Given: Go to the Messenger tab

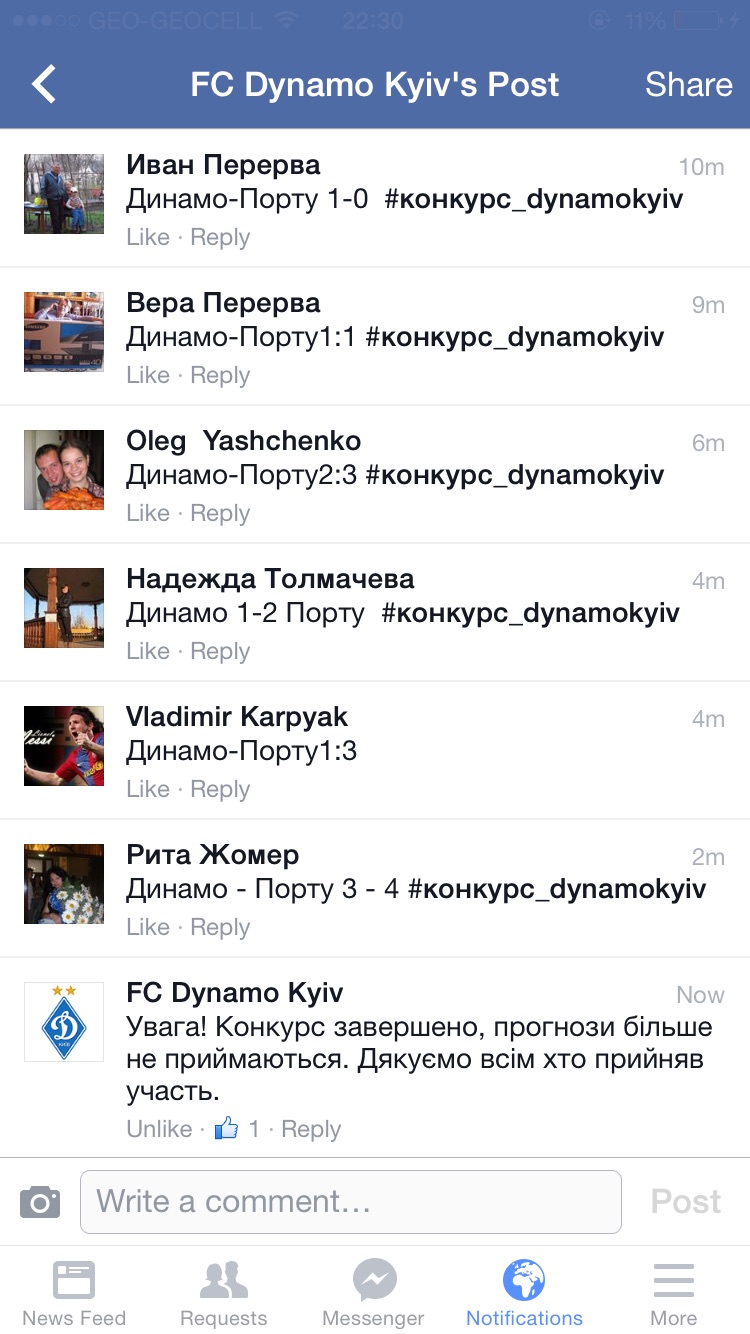Looking at the screenshot, I should point(373,1292).
